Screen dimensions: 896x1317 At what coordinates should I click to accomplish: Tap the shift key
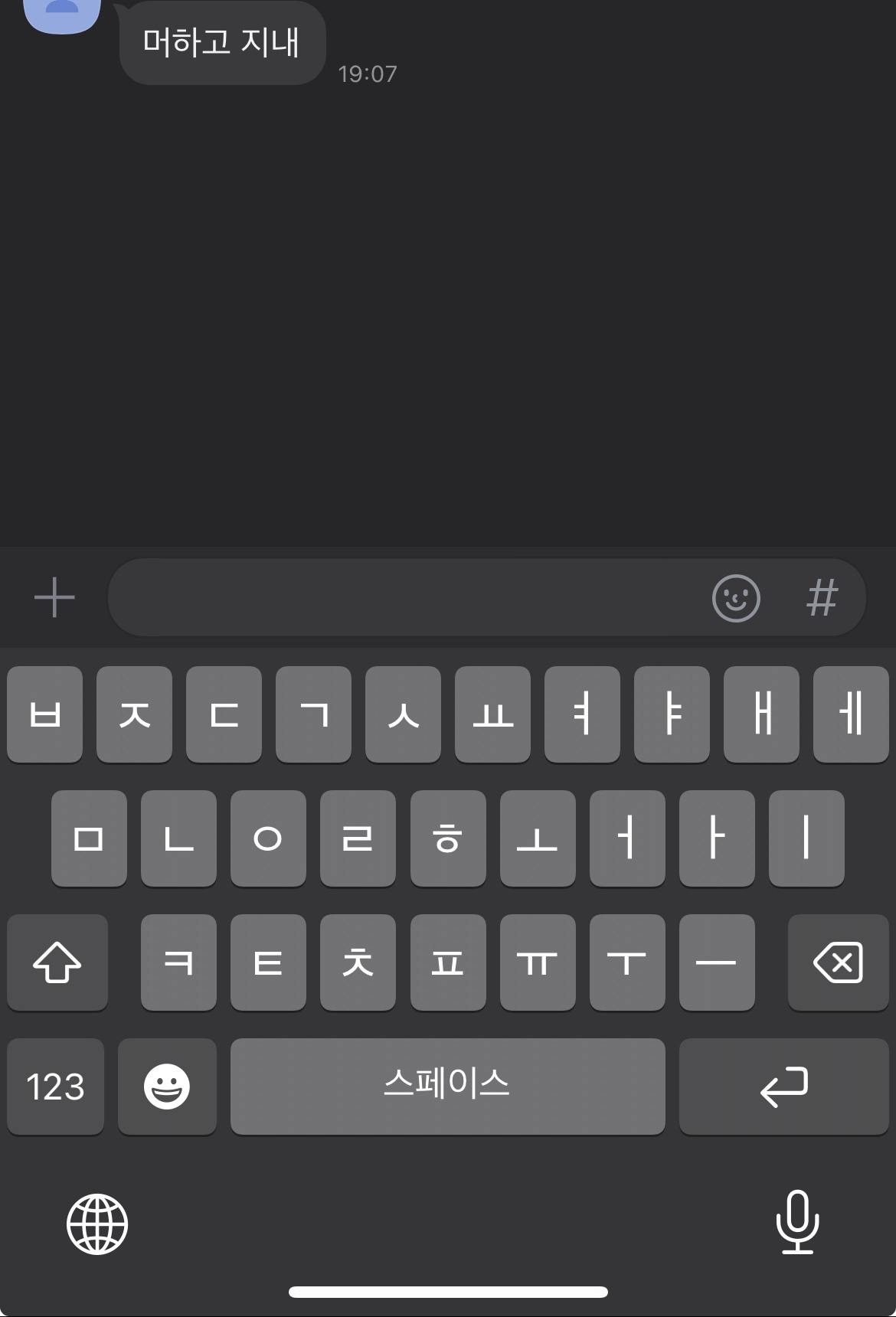(x=57, y=962)
